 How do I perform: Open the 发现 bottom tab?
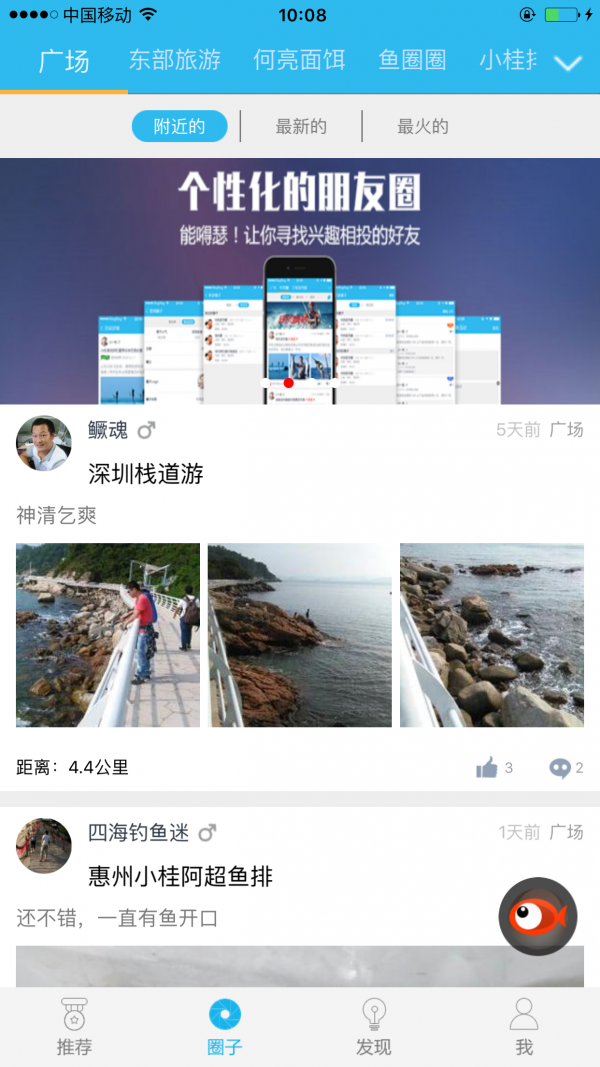tap(374, 1028)
